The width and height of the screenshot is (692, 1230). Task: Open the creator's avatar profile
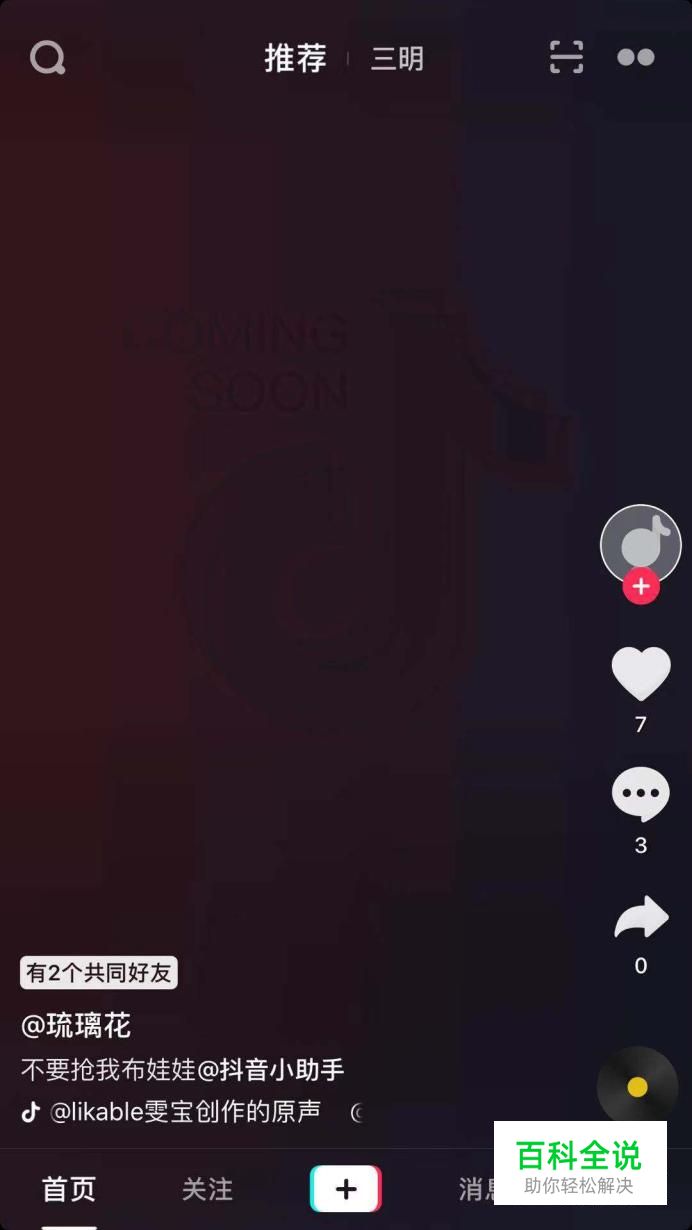[x=640, y=544]
